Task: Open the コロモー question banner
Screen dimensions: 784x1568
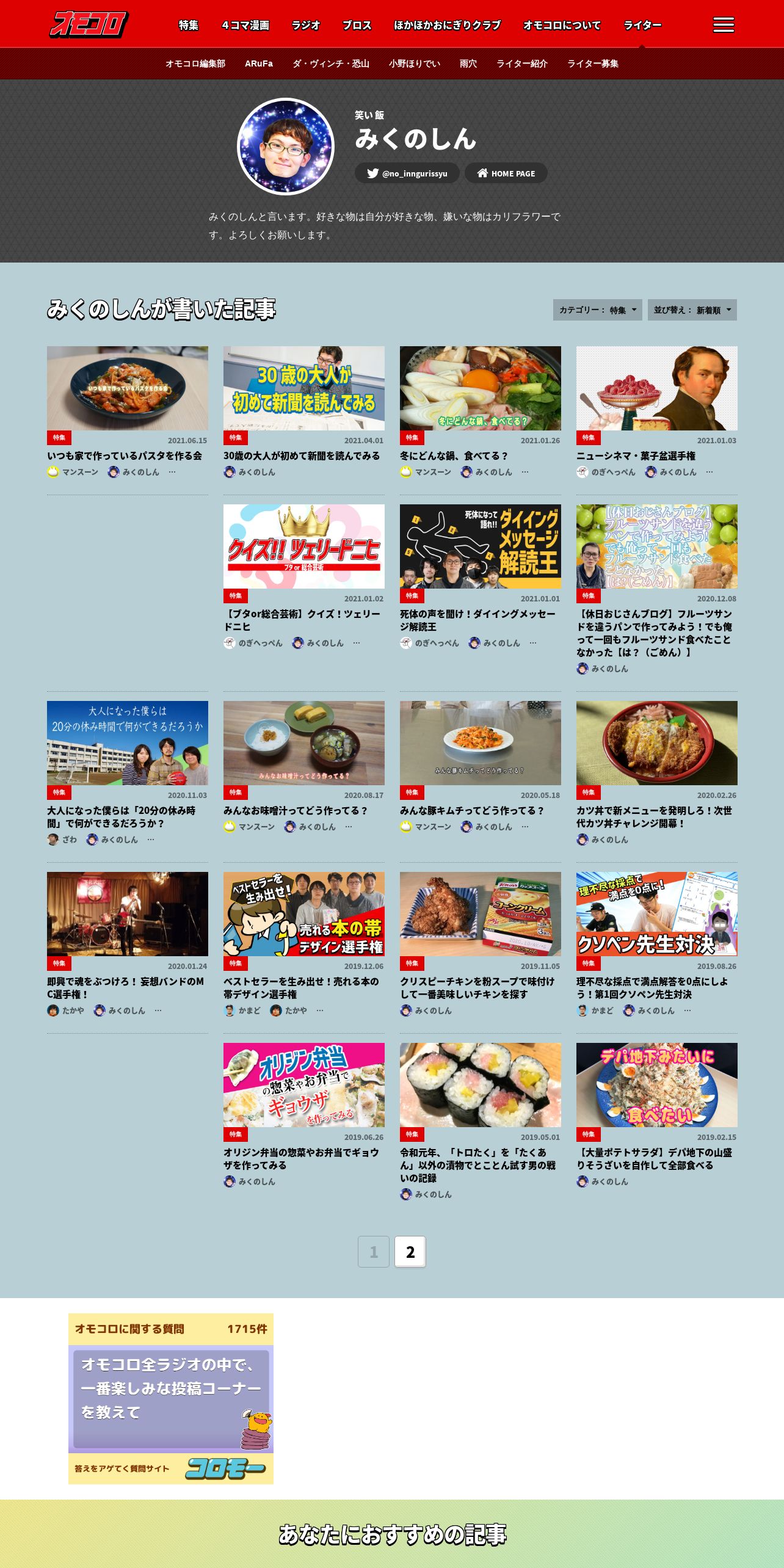Action: pos(171,1399)
